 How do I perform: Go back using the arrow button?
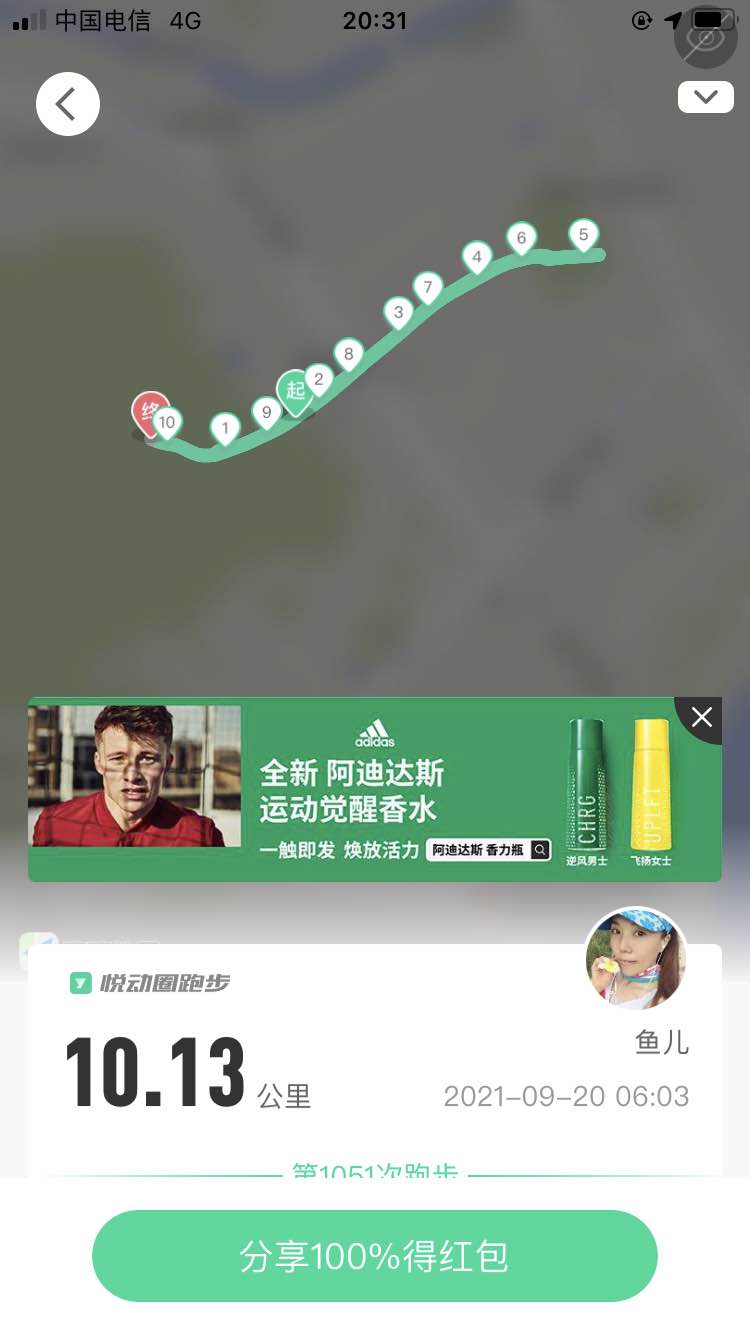click(67, 104)
